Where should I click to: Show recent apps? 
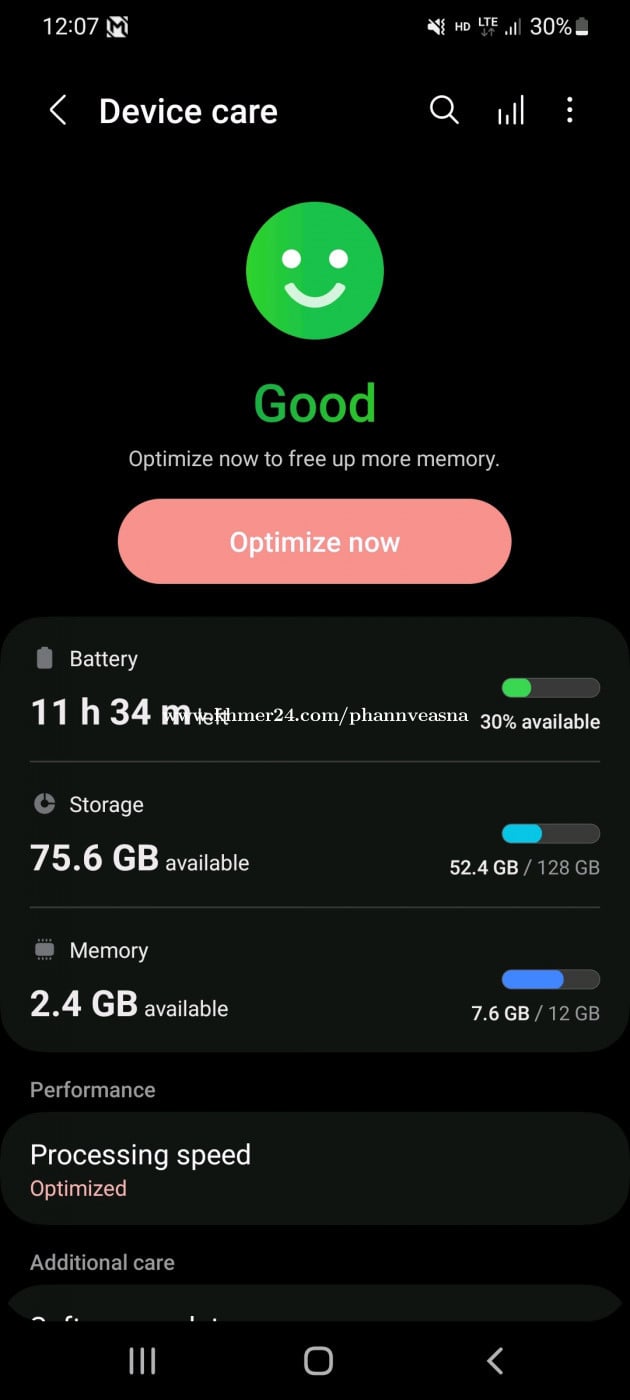[142, 1360]
